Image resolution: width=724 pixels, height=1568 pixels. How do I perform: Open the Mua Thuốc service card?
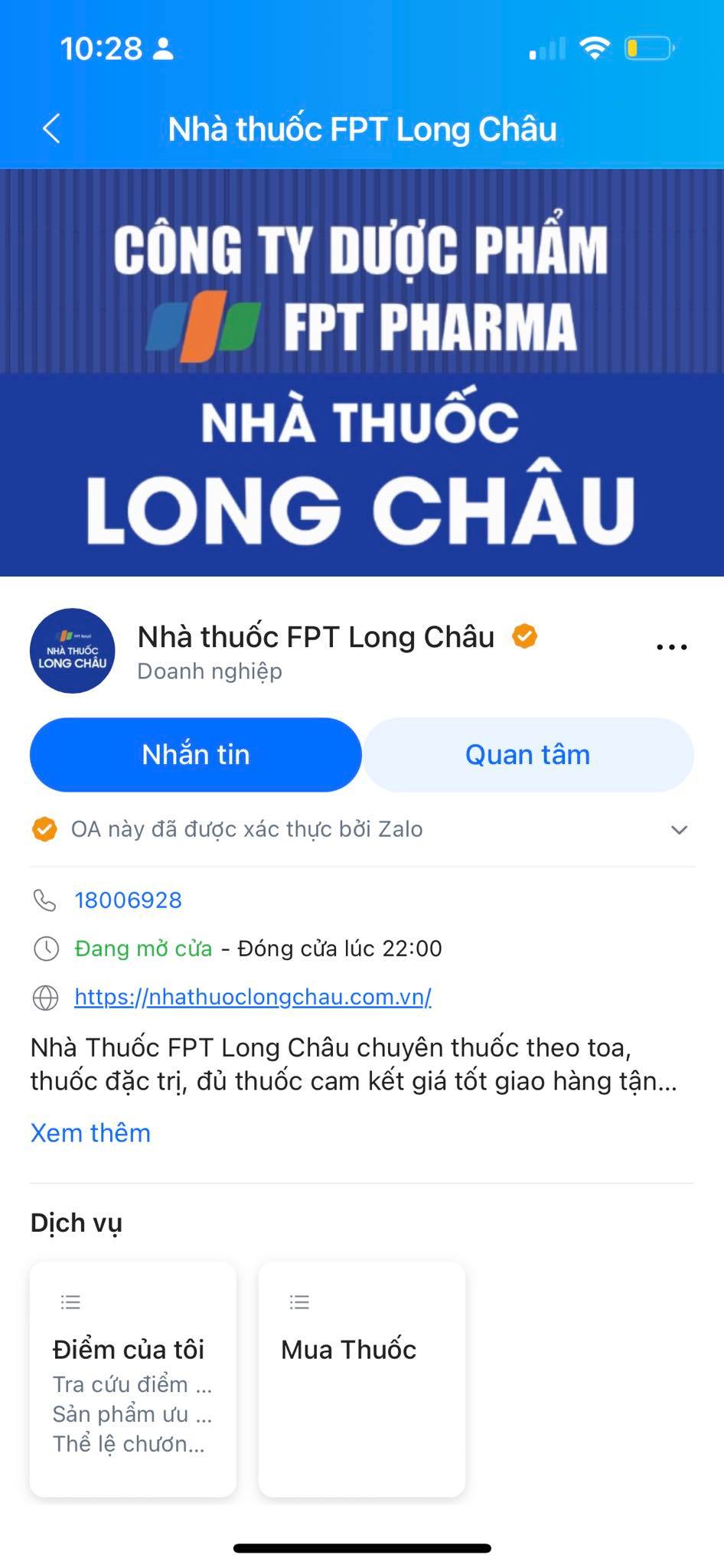[361, 1380]
